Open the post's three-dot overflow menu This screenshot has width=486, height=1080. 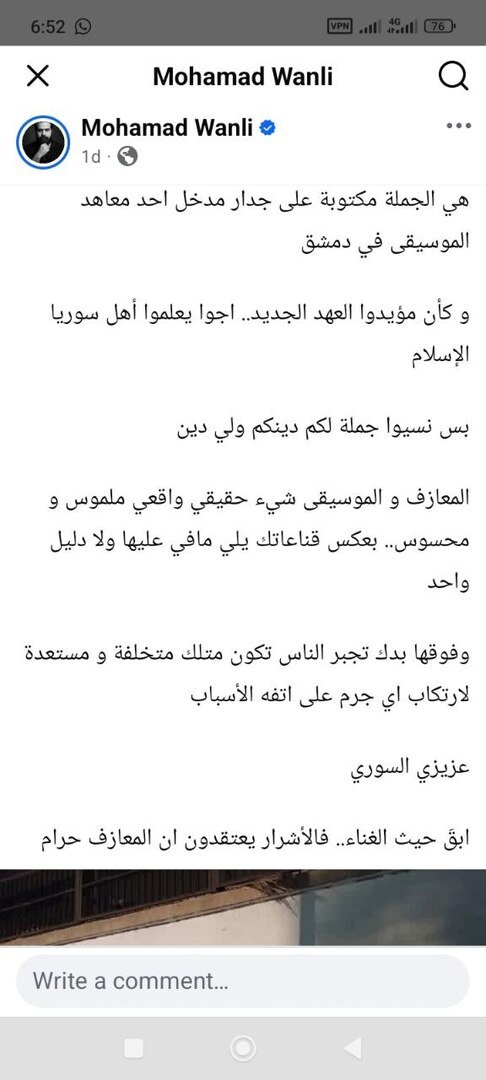(x=458, y=126)
